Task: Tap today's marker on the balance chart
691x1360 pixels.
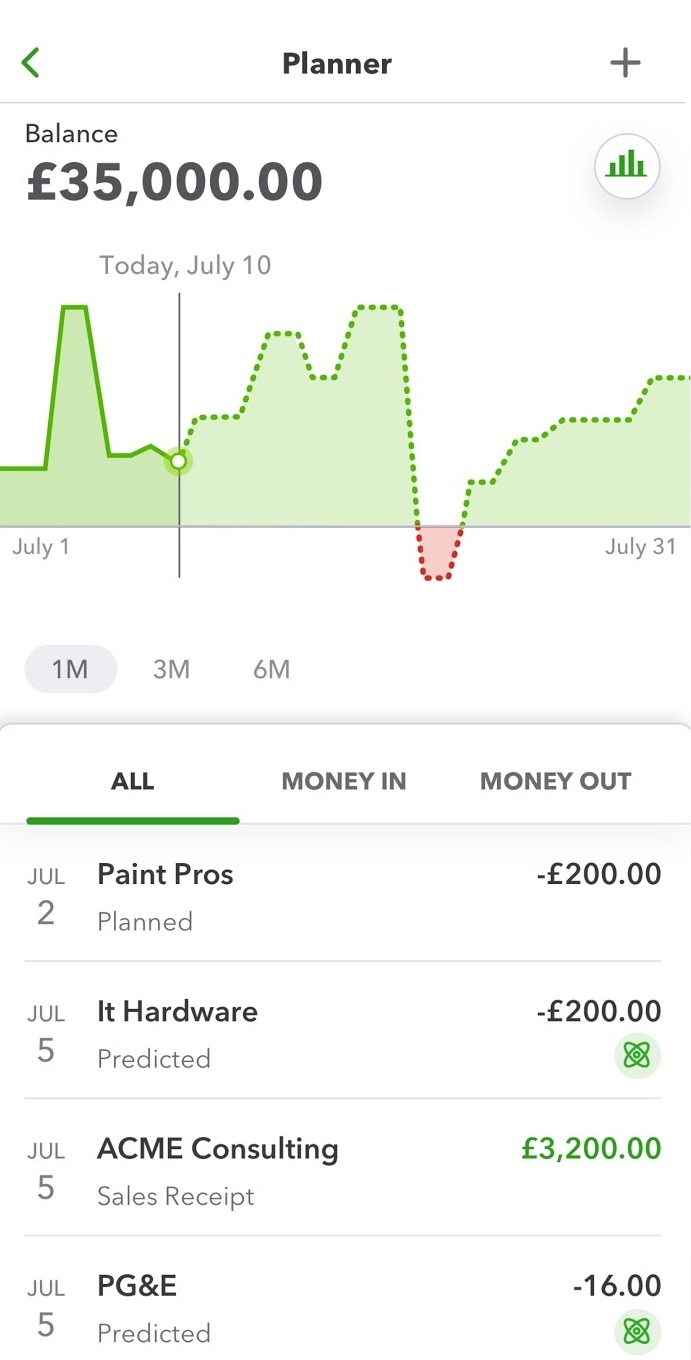Action: [x=179, y=461]
